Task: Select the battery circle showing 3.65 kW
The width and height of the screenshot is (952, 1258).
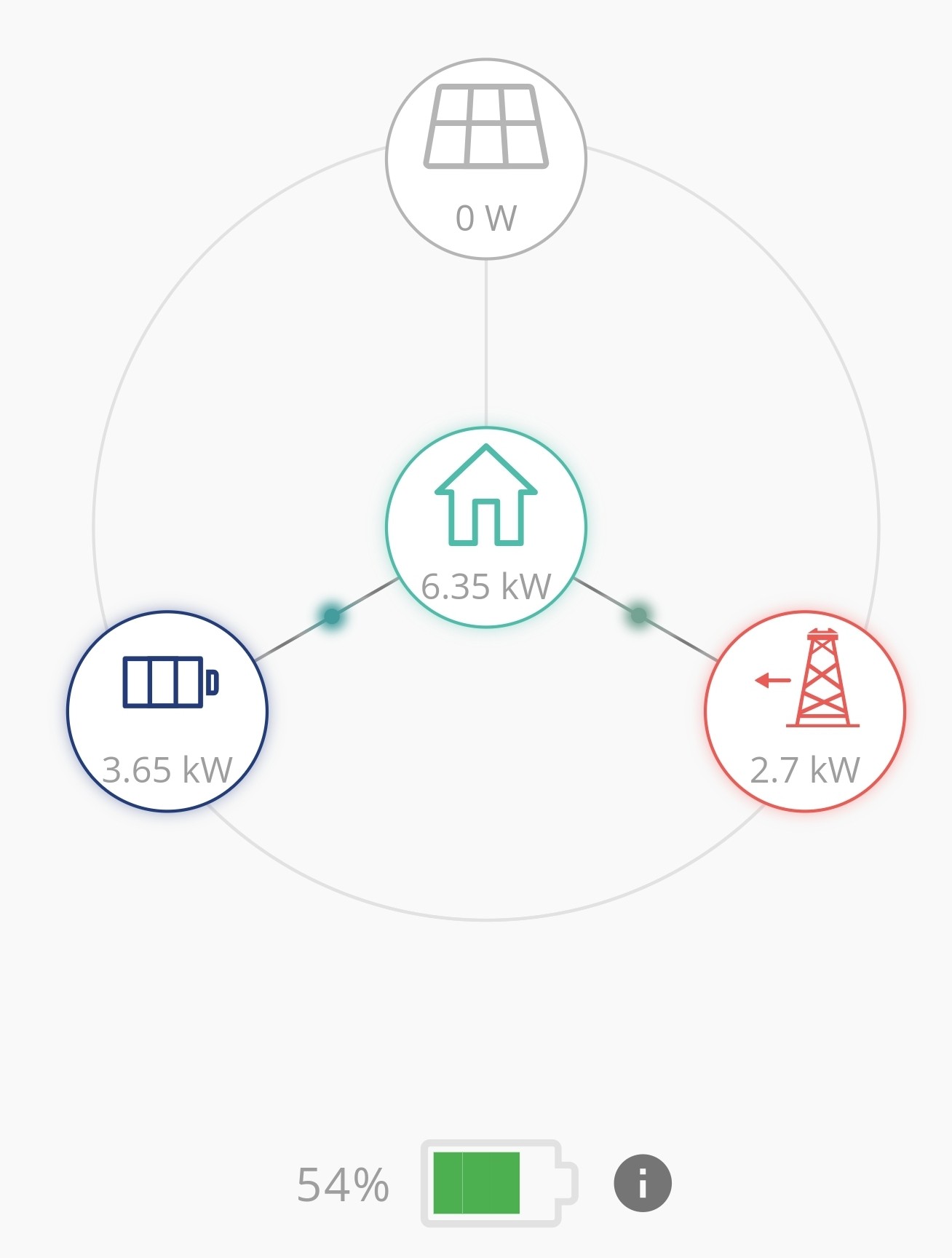Action: point(167,711)
